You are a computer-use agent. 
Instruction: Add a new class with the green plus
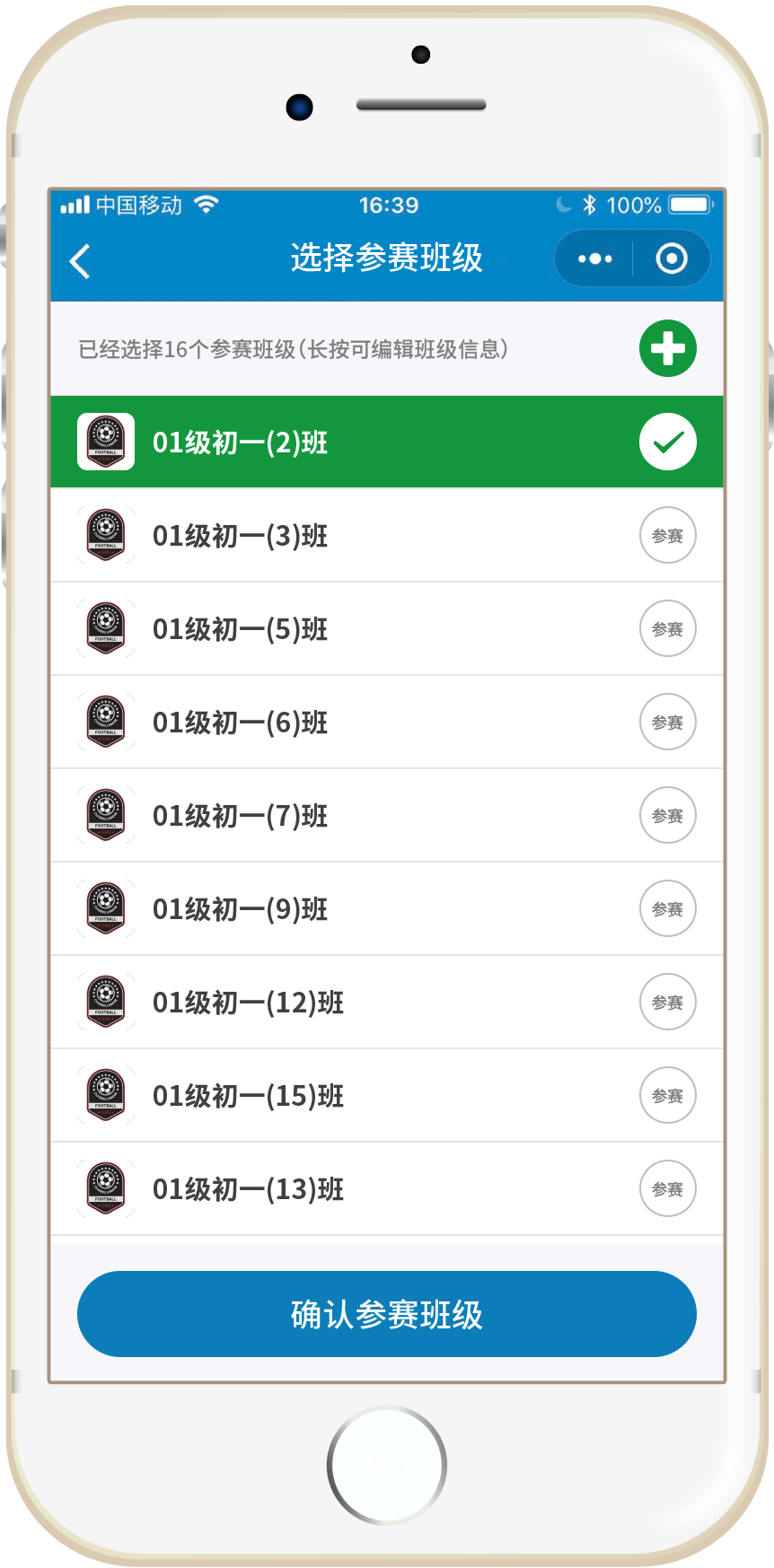point(668,348)
